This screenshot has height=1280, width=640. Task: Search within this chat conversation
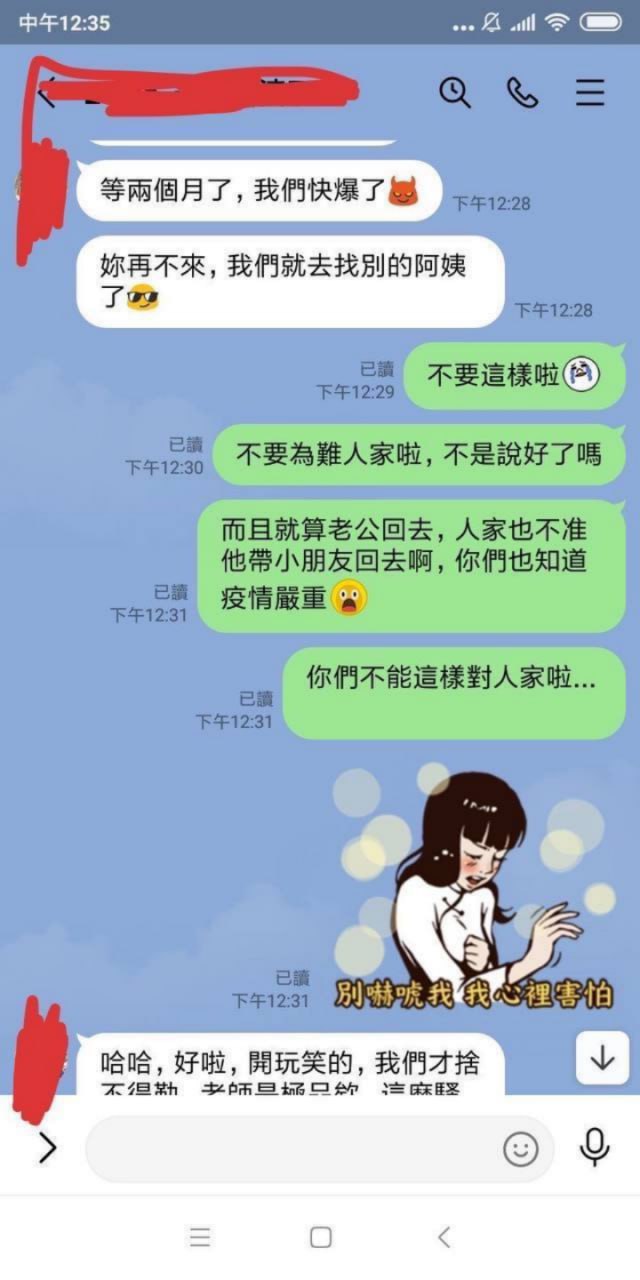[455, 93]
